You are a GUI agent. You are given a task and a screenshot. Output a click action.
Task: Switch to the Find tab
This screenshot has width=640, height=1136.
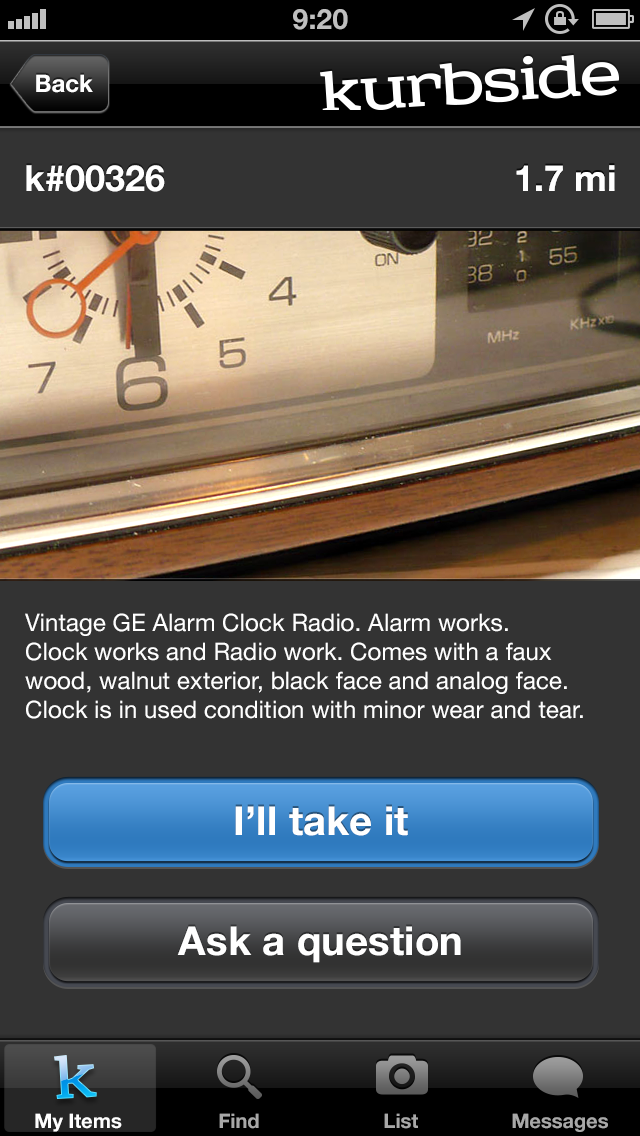239,1089
